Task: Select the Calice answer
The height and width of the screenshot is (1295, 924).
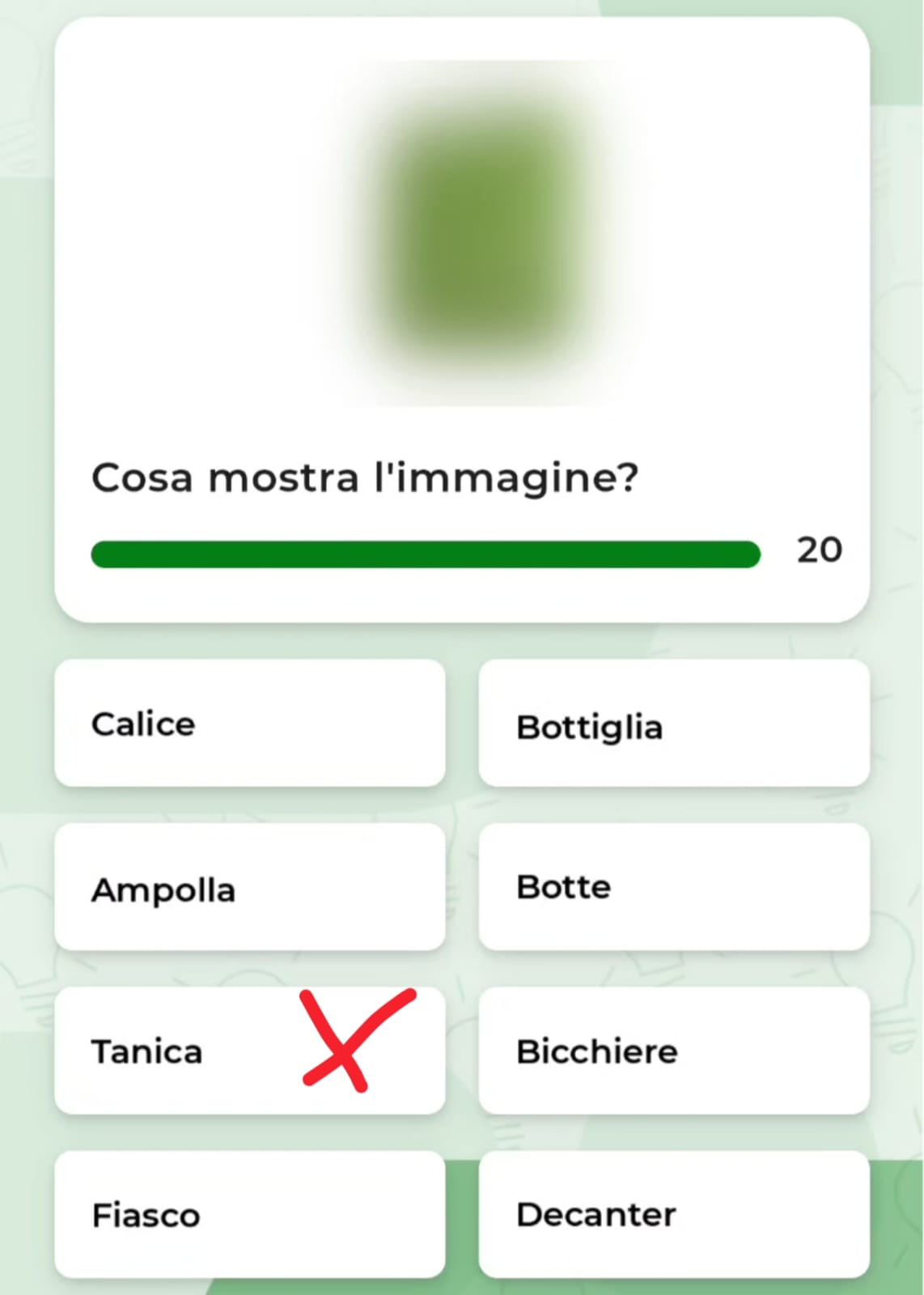Action: 249,723
